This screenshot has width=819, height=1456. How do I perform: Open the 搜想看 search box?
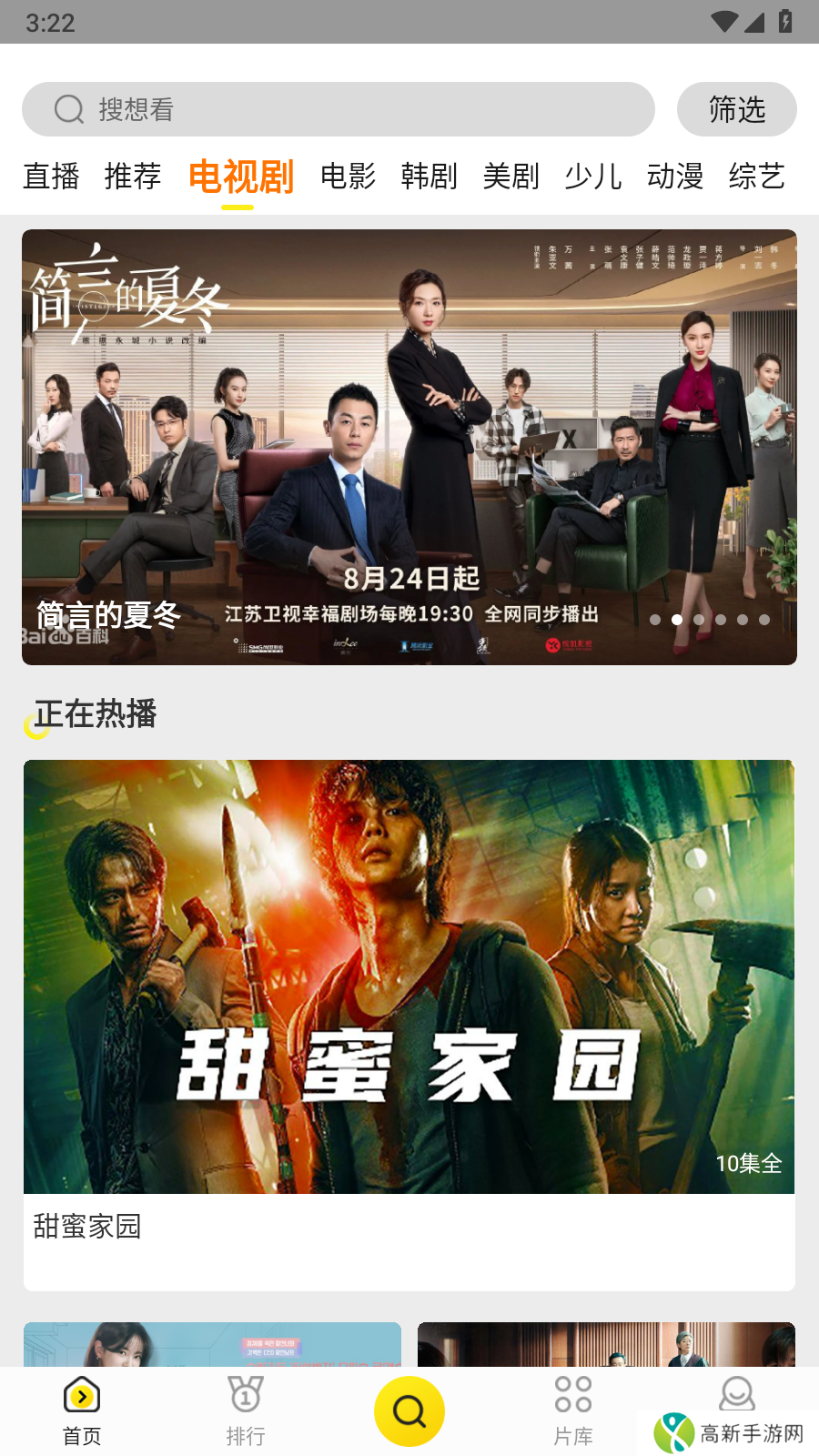337,109
